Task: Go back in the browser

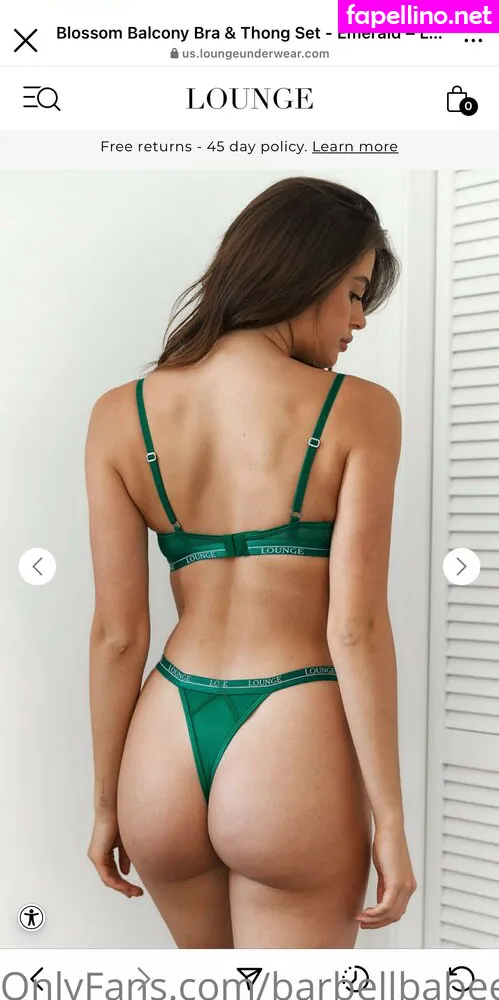Action: click(38, 978)
